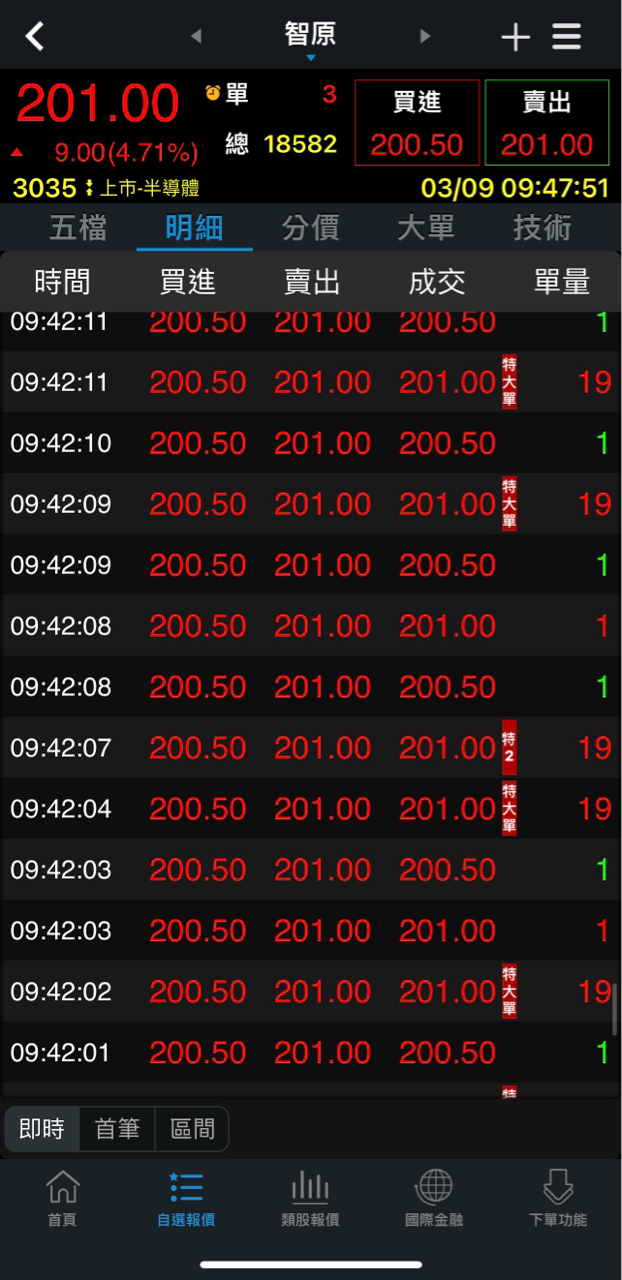Open 自選報價 watchlist tab
Screen dimensions: 622x1280
(x=186, y=1199)
